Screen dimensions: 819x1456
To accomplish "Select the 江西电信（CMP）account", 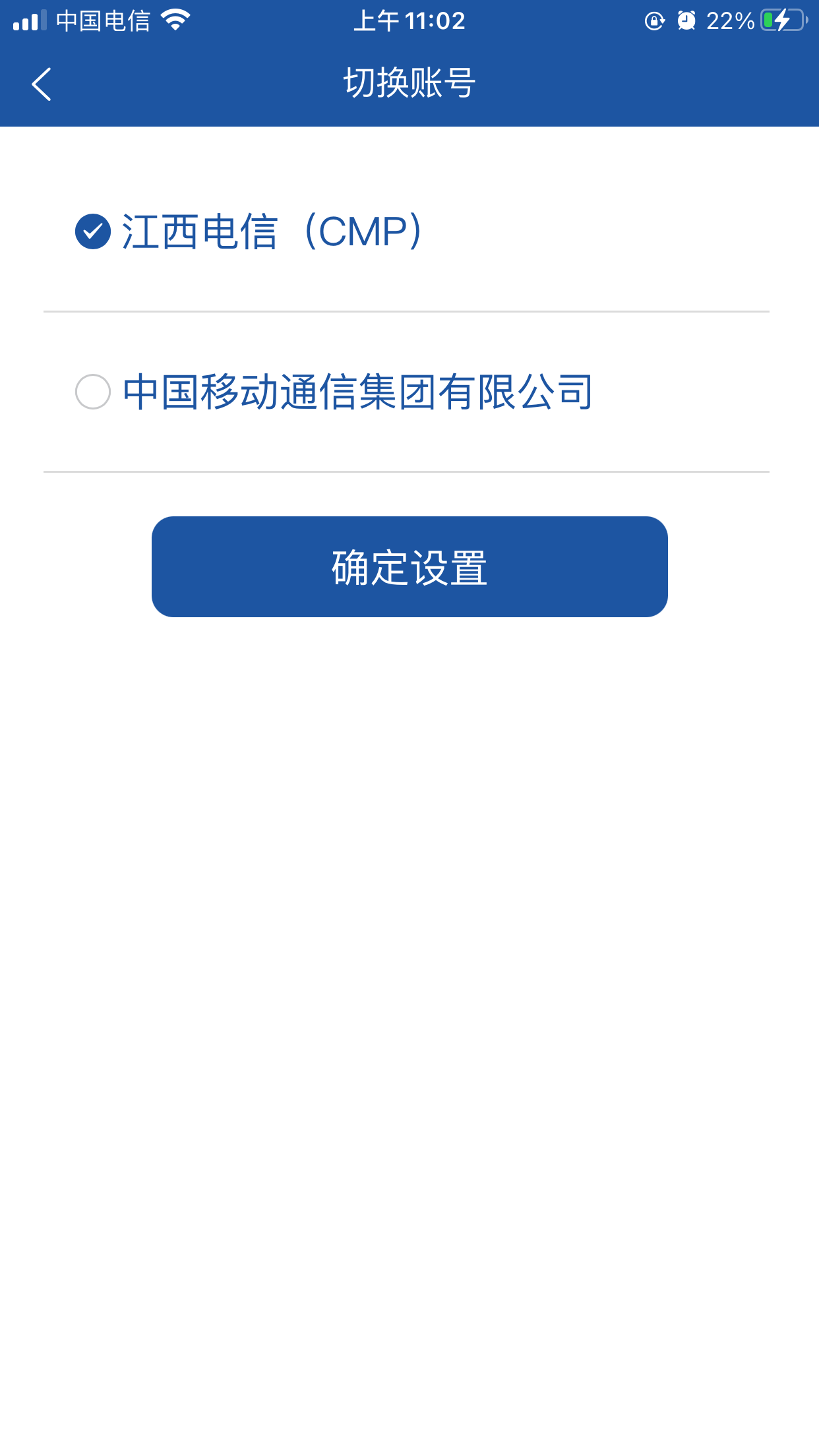I will 93,231.
